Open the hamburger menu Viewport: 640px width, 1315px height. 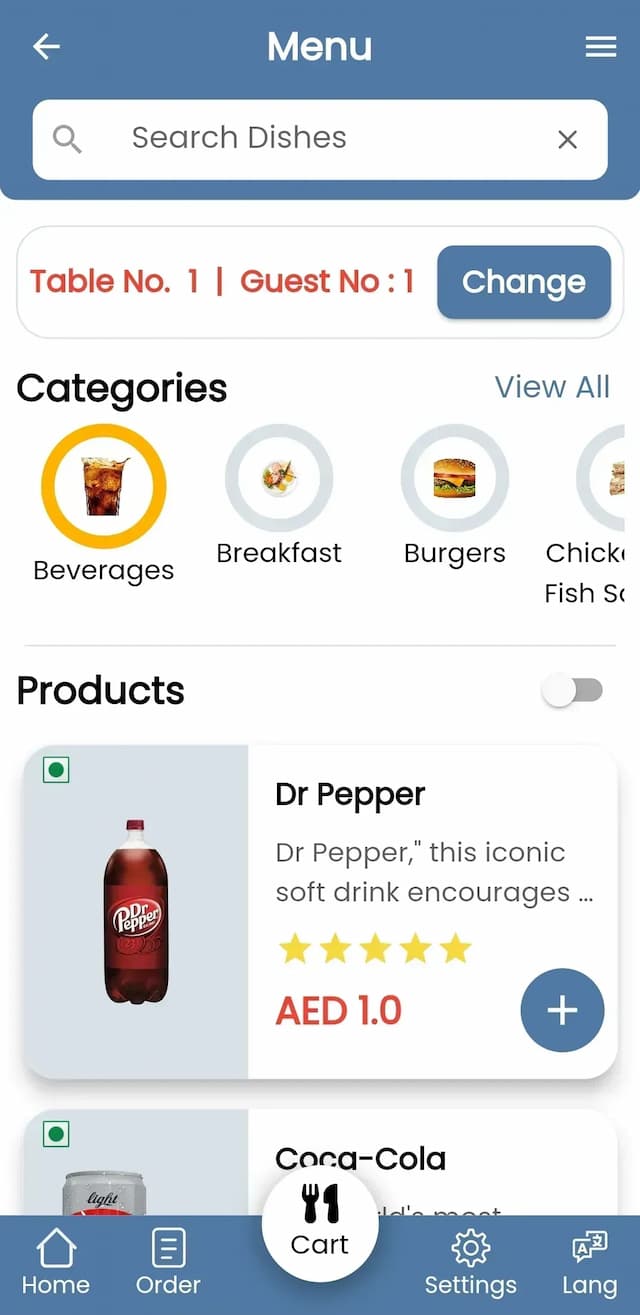click(x=600, y=47)
